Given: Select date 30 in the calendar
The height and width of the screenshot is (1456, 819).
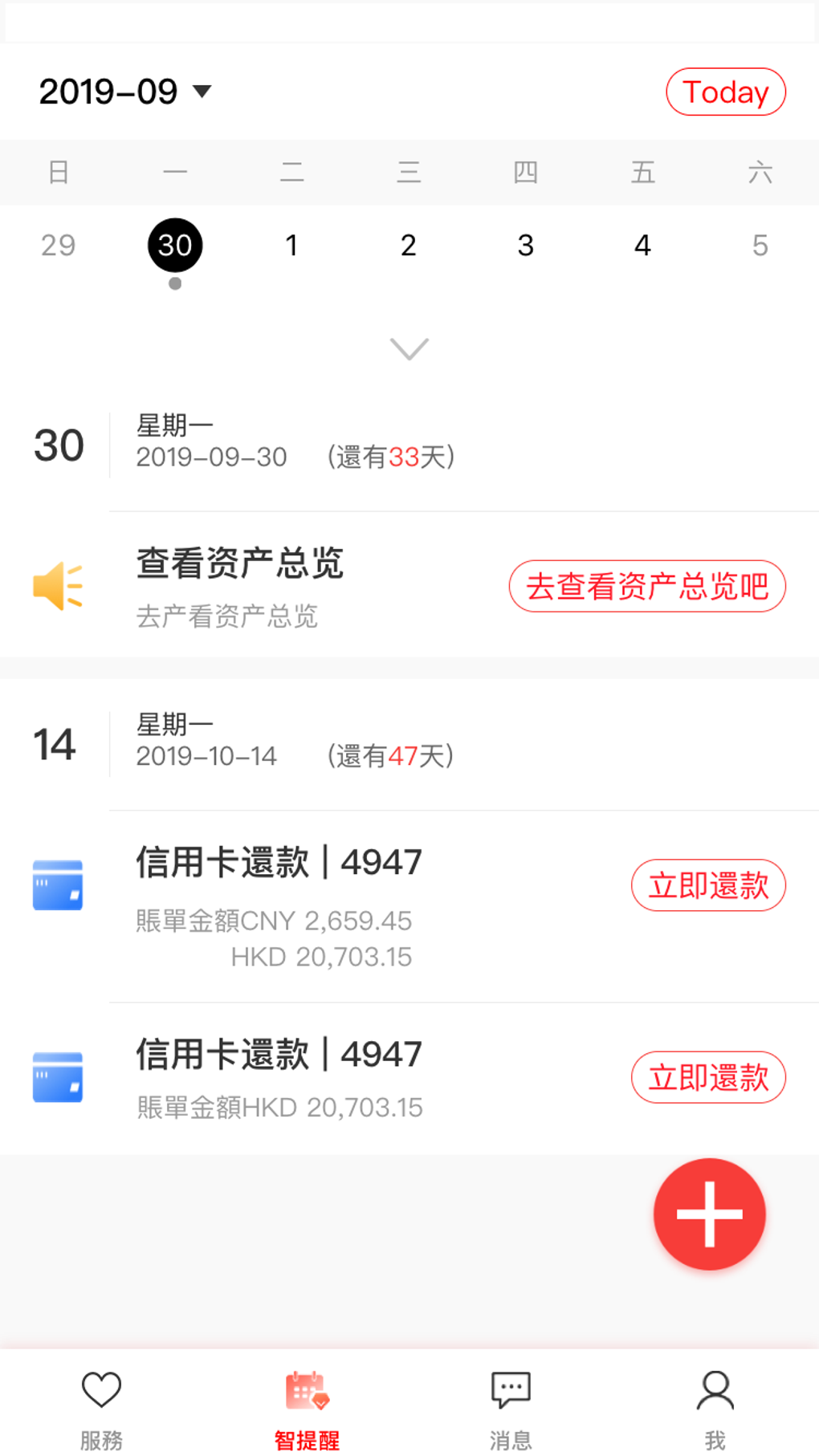Looking at the screenshot, I should pyautogui.click(x=175, y=246).
